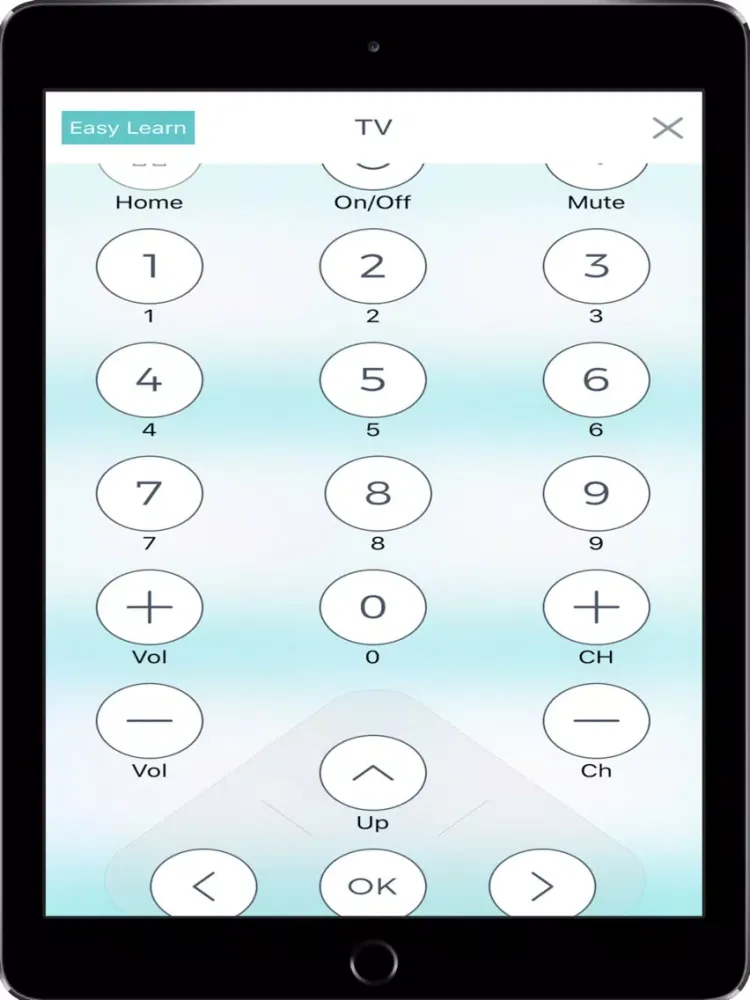Increase the volume with Vol plus
This screenshot has width=750, height=1000.
pyautogui.click(x=150, y=607)
